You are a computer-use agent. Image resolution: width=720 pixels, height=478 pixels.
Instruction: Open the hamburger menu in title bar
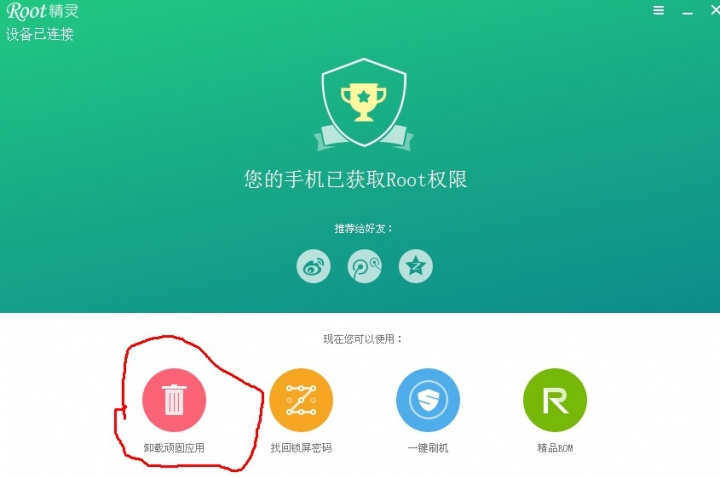(659, 11)
